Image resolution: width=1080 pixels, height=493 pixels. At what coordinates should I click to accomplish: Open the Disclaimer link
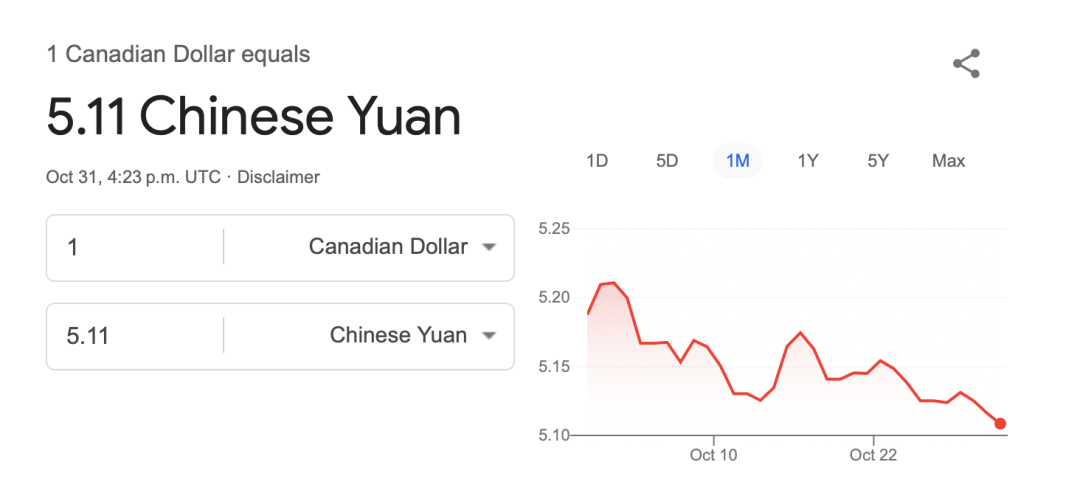(278, 177)
